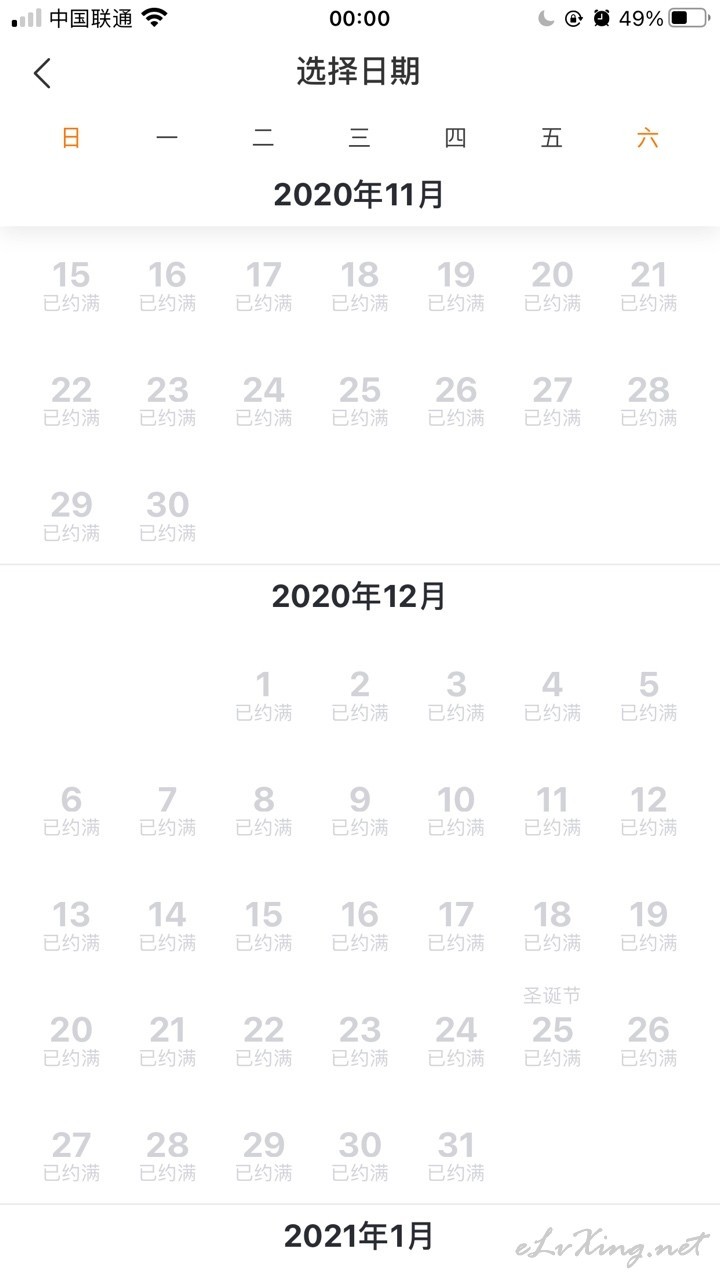Pick December 25 marked 圣诞节
Image resolution: width=720 pixels, height=1280 pixels.
[x=552, y=1028]
